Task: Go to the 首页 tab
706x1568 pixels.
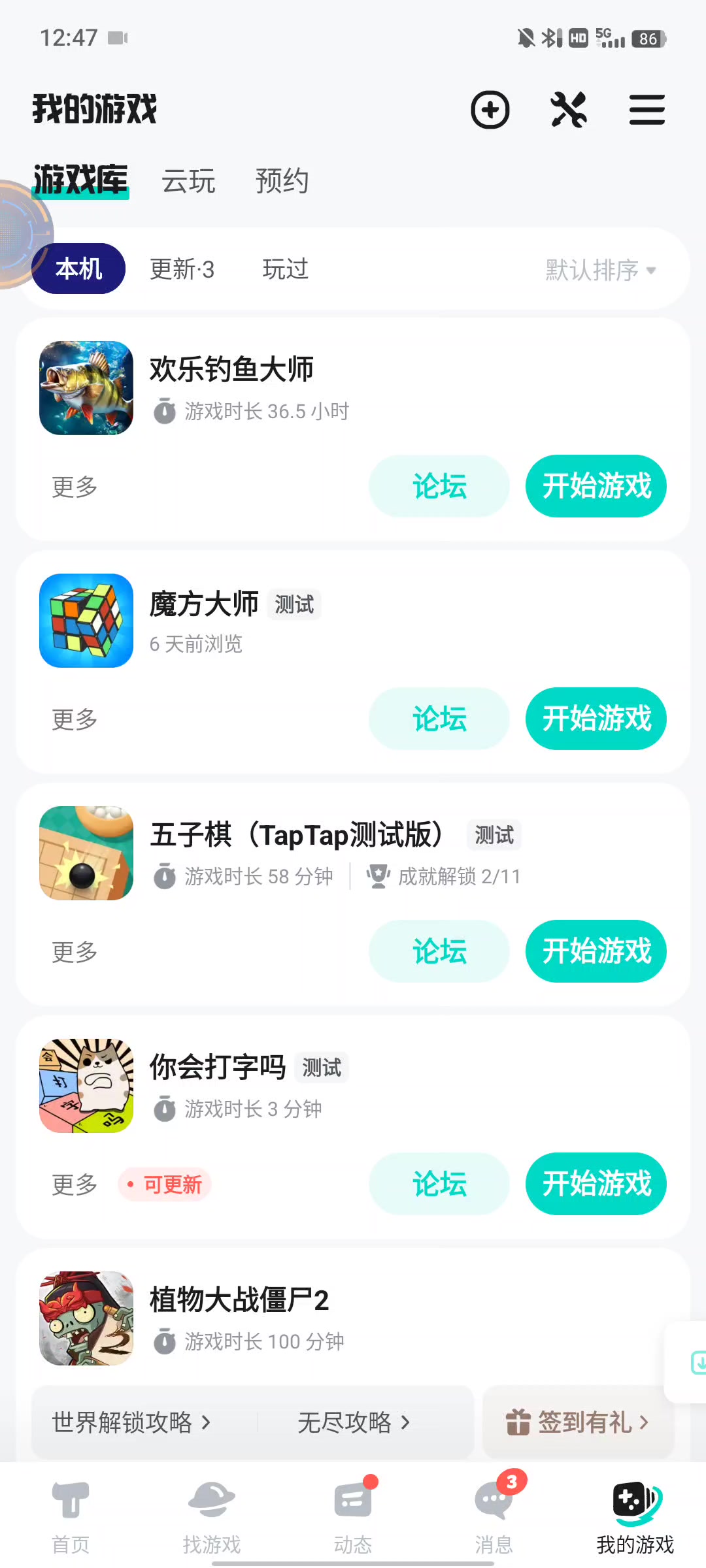Action: [71, 1514]
